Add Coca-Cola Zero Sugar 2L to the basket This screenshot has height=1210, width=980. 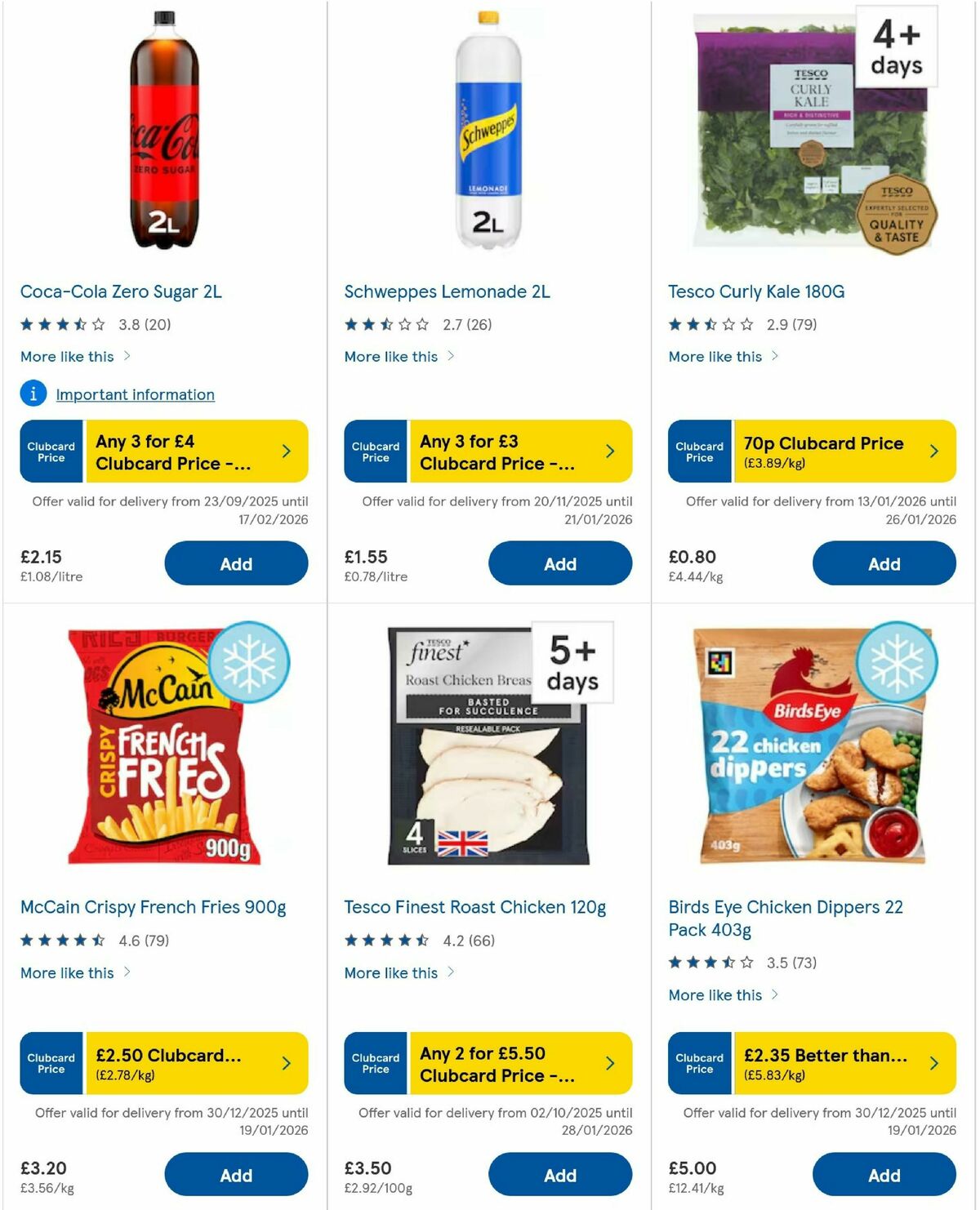236,563
